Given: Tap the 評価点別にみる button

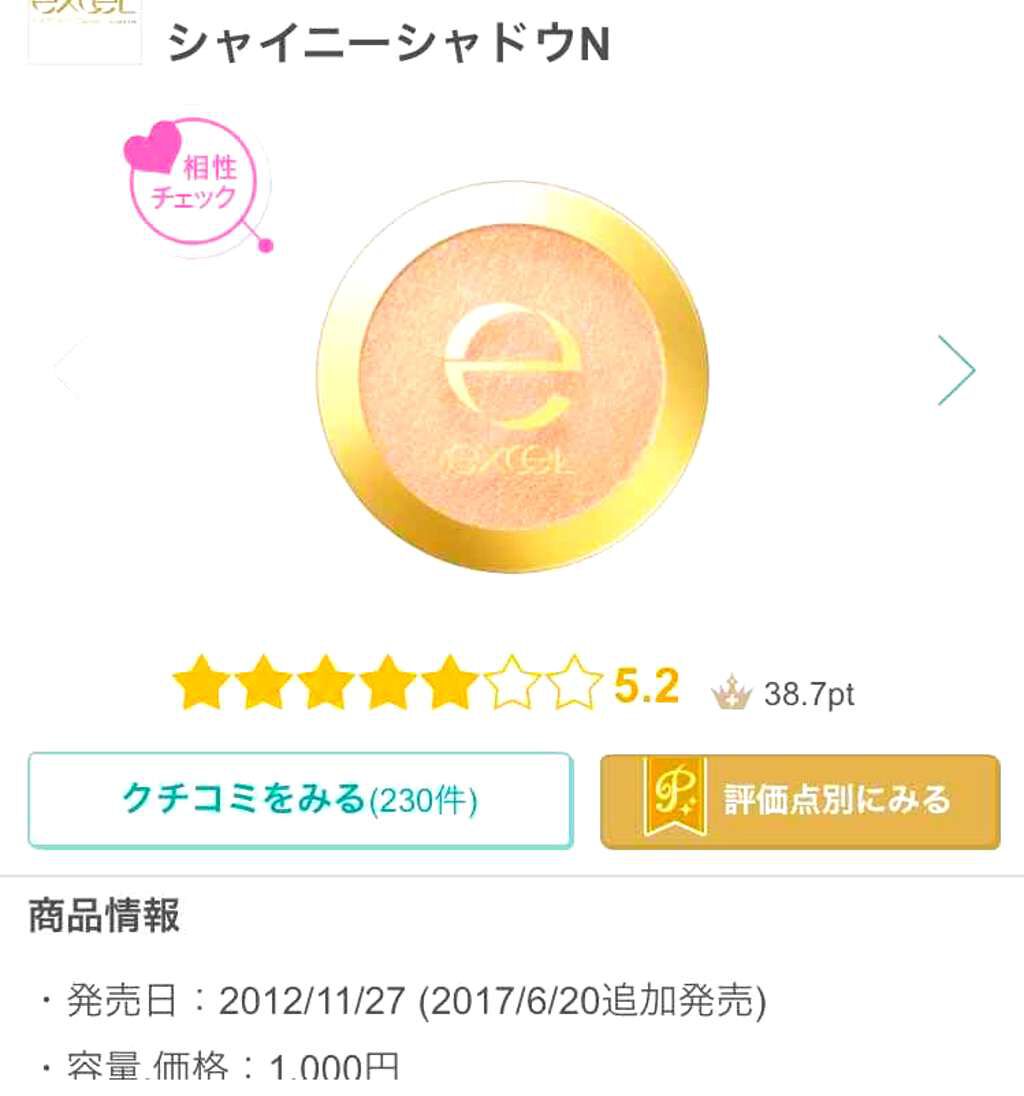Looking at the screenshot, I should tap(800, 801).
